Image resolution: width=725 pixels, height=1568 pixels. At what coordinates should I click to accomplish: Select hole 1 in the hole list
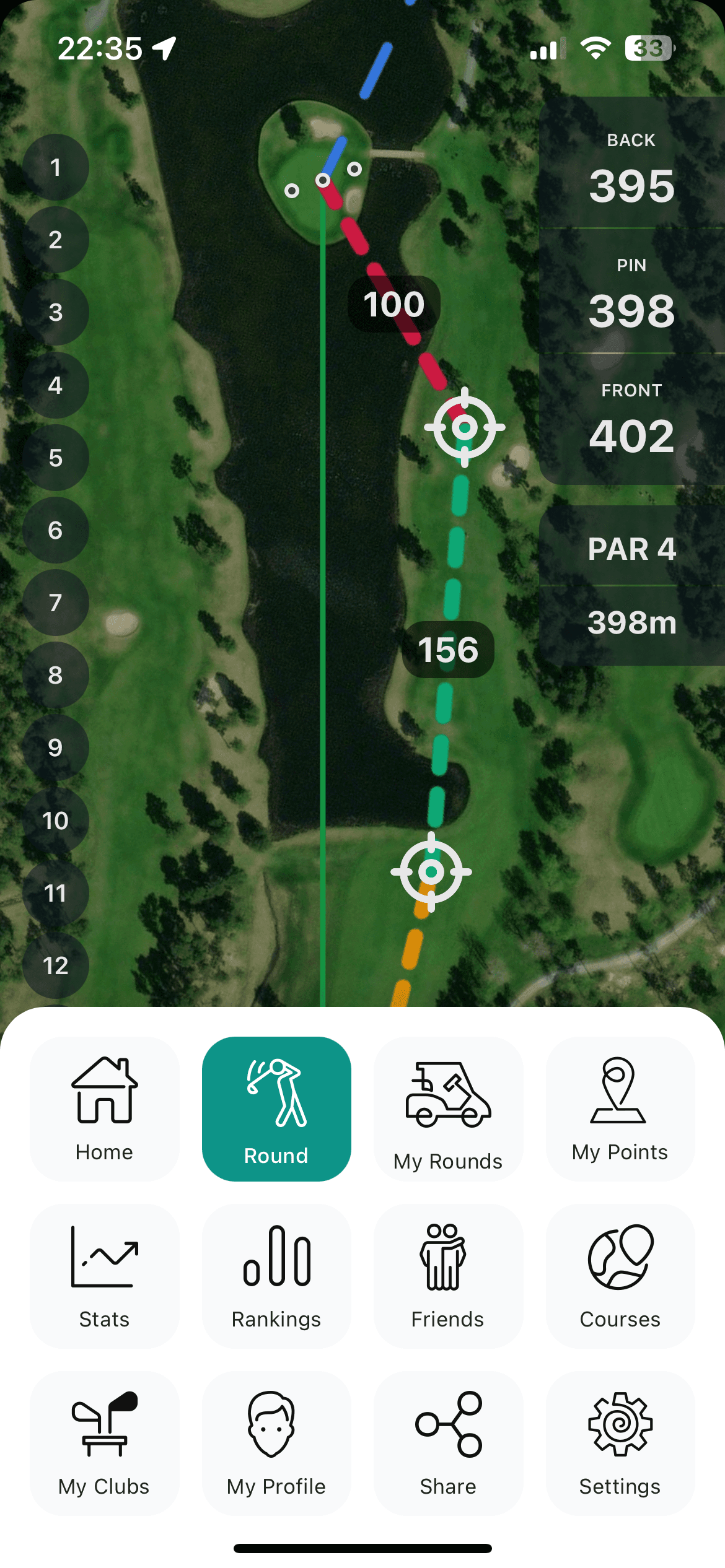(56, 167)
